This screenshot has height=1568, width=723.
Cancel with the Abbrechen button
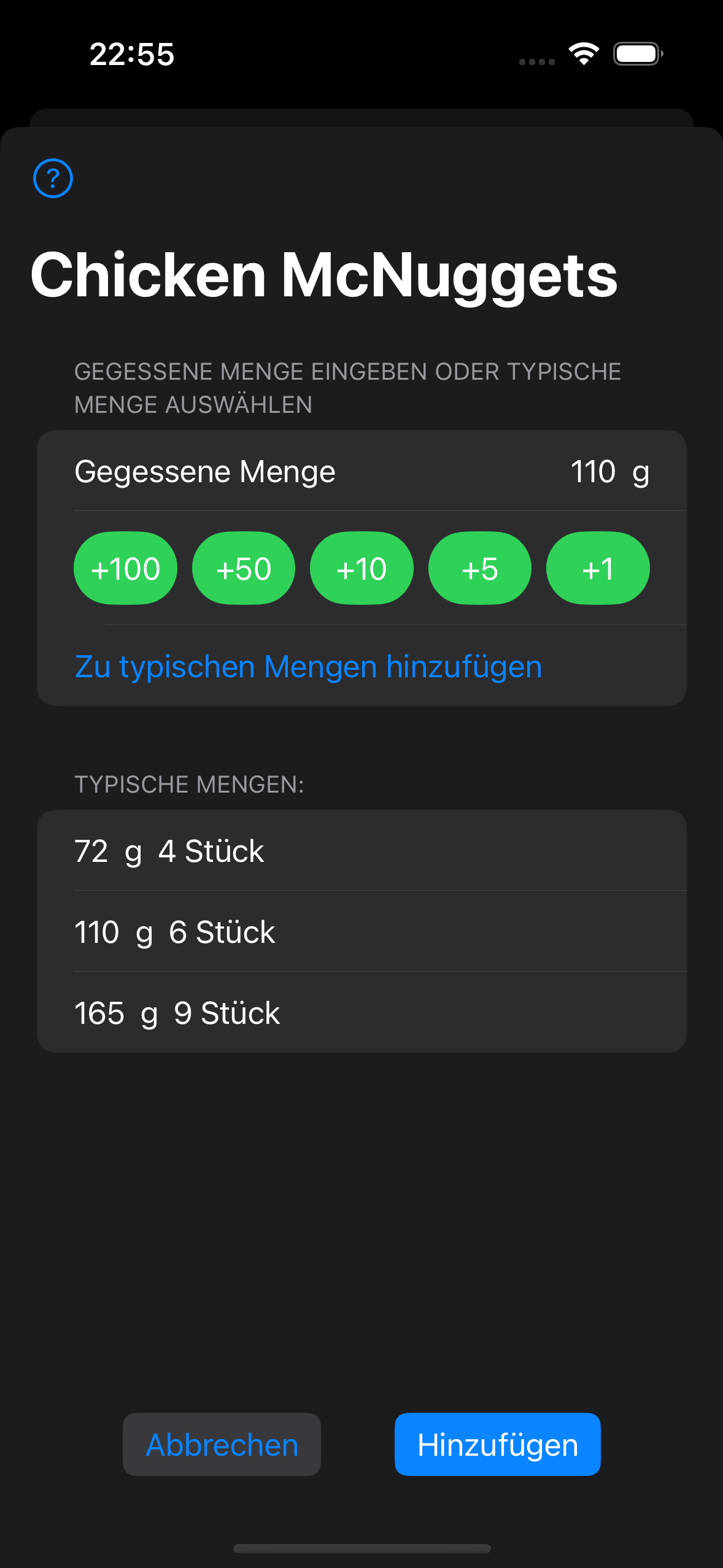click(222, 1445)
